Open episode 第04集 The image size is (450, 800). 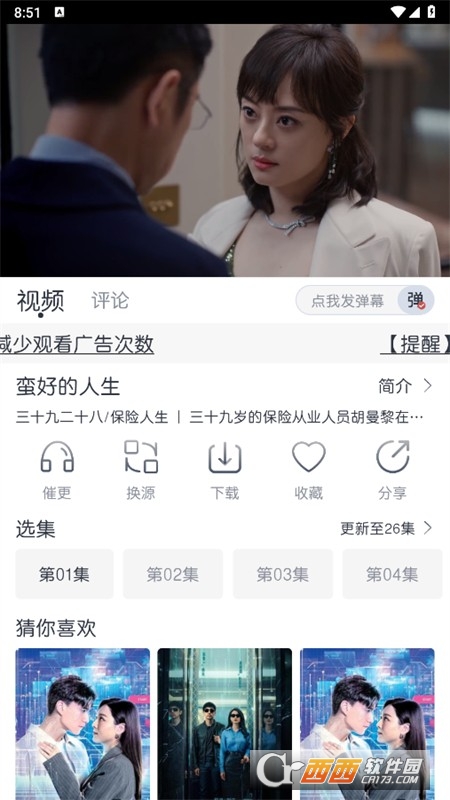pos(392,574)
